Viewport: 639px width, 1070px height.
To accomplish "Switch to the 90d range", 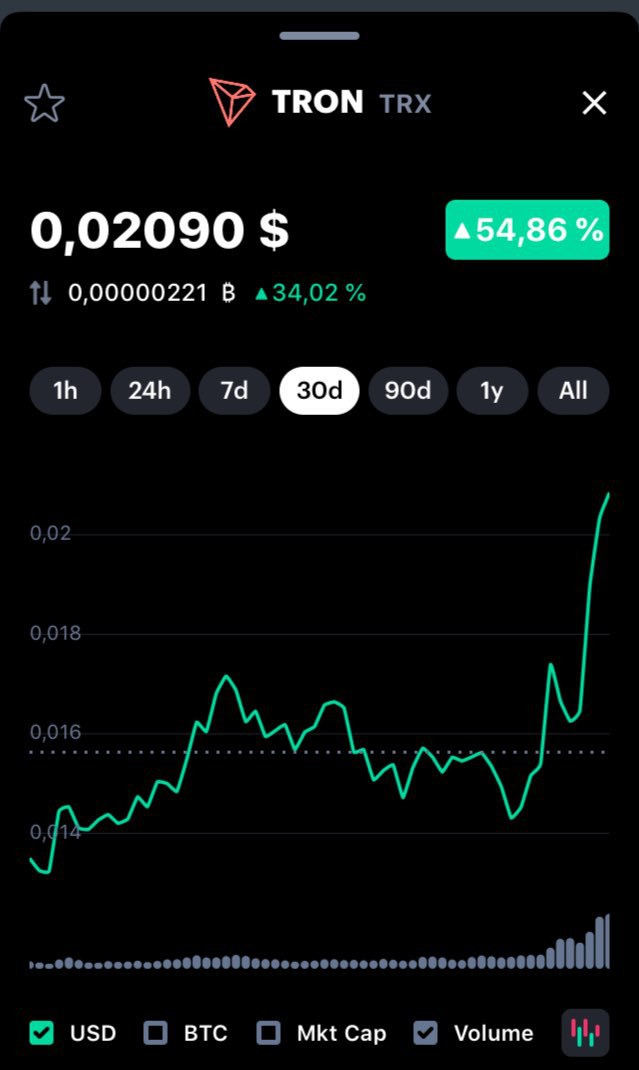I will 408,391.
